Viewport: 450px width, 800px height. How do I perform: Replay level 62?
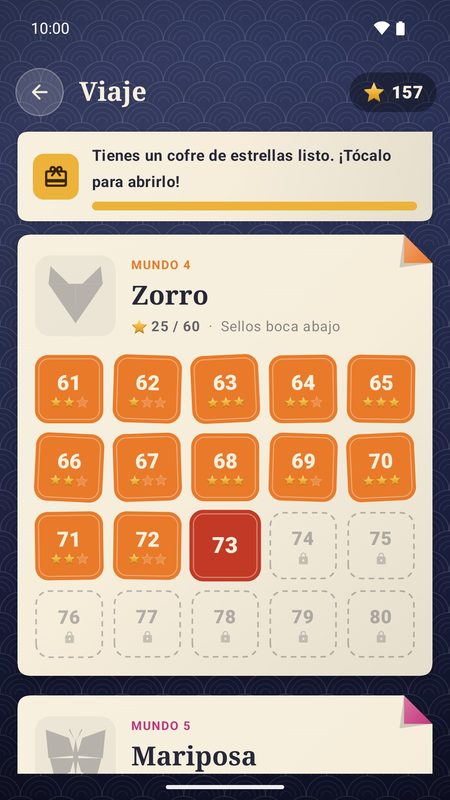[147, 389]
